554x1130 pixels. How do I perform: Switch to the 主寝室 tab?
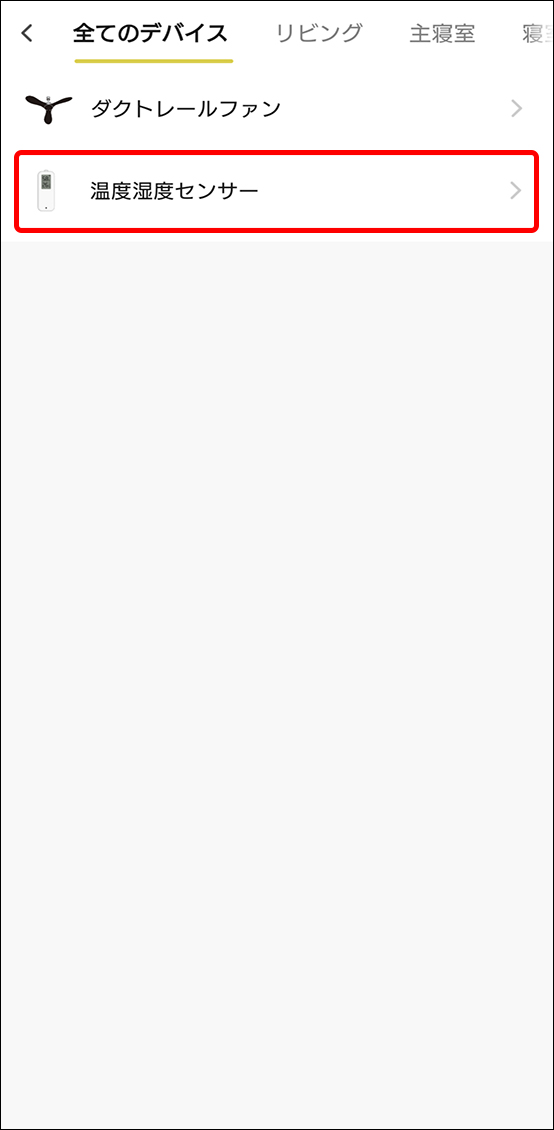(442, 34)
